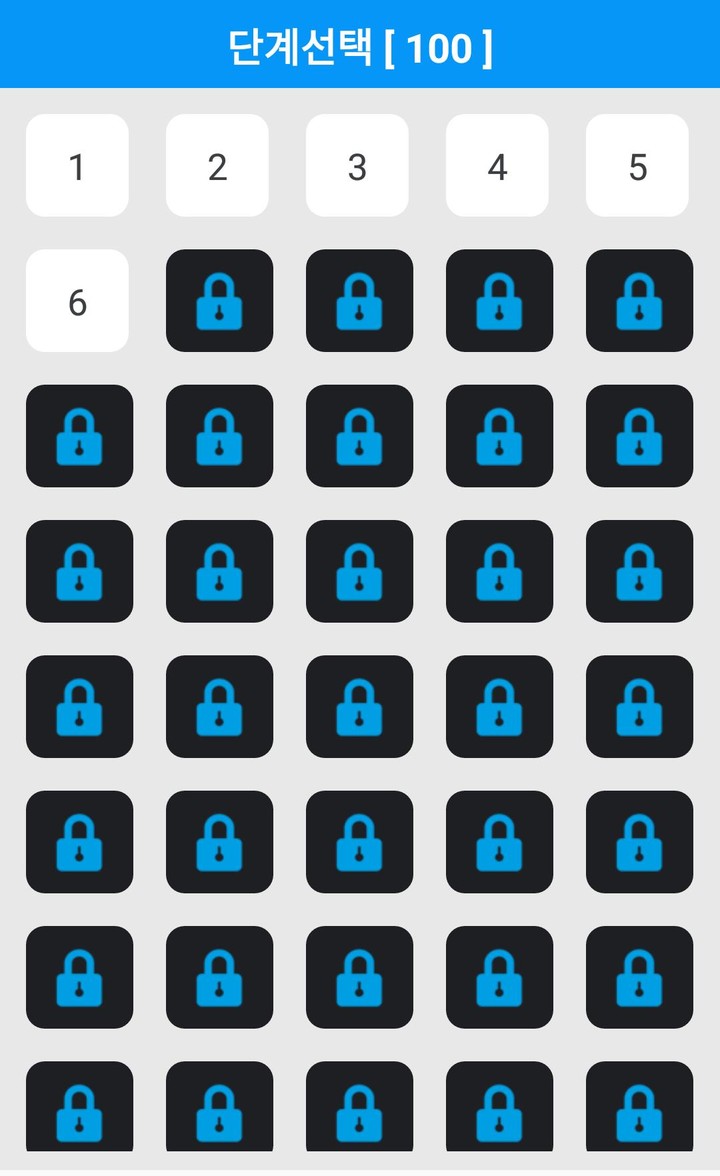The height and width of the screenshot is (1176, 720).
Task: Select level 1
Action: click(x=77, y=165)
